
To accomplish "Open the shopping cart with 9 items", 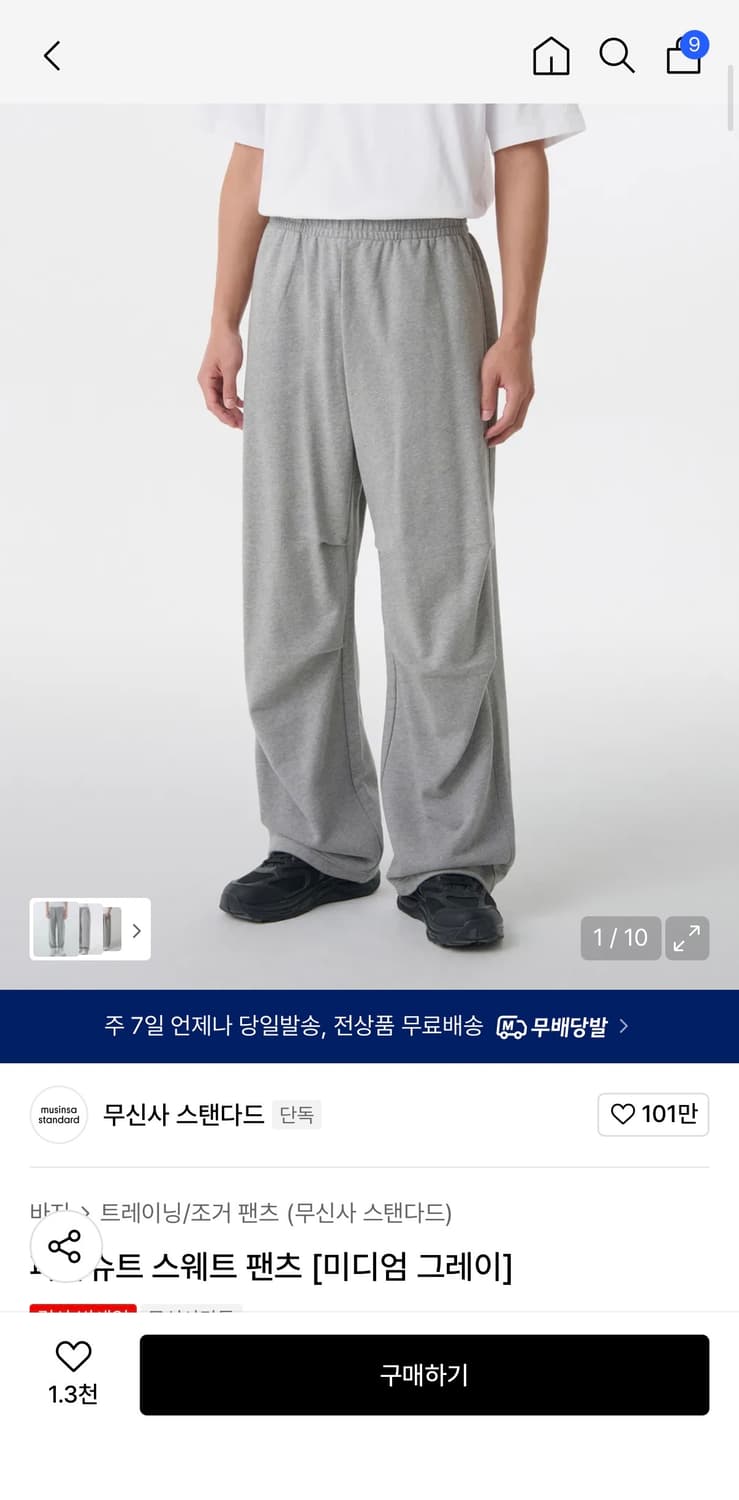I will [x=683, y=58].
